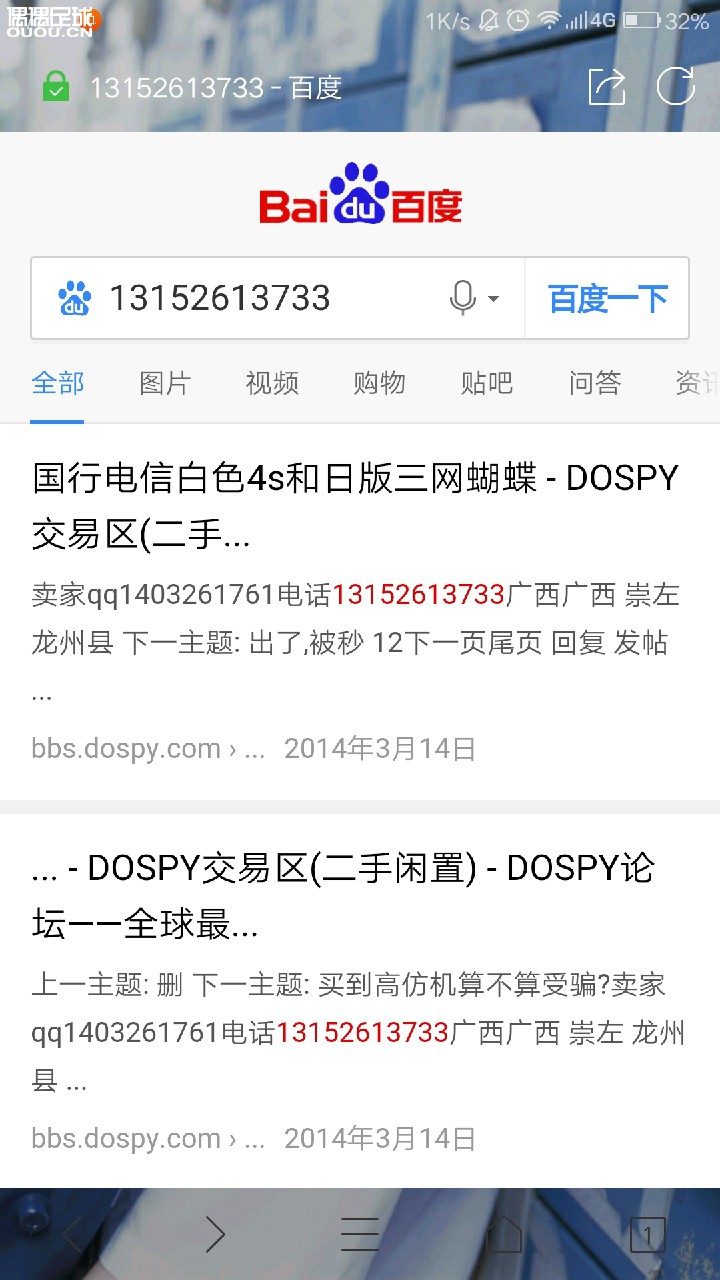Switch to the 图片 tab
This screenshot has height=1280, width=720.
tap(165, 383)
